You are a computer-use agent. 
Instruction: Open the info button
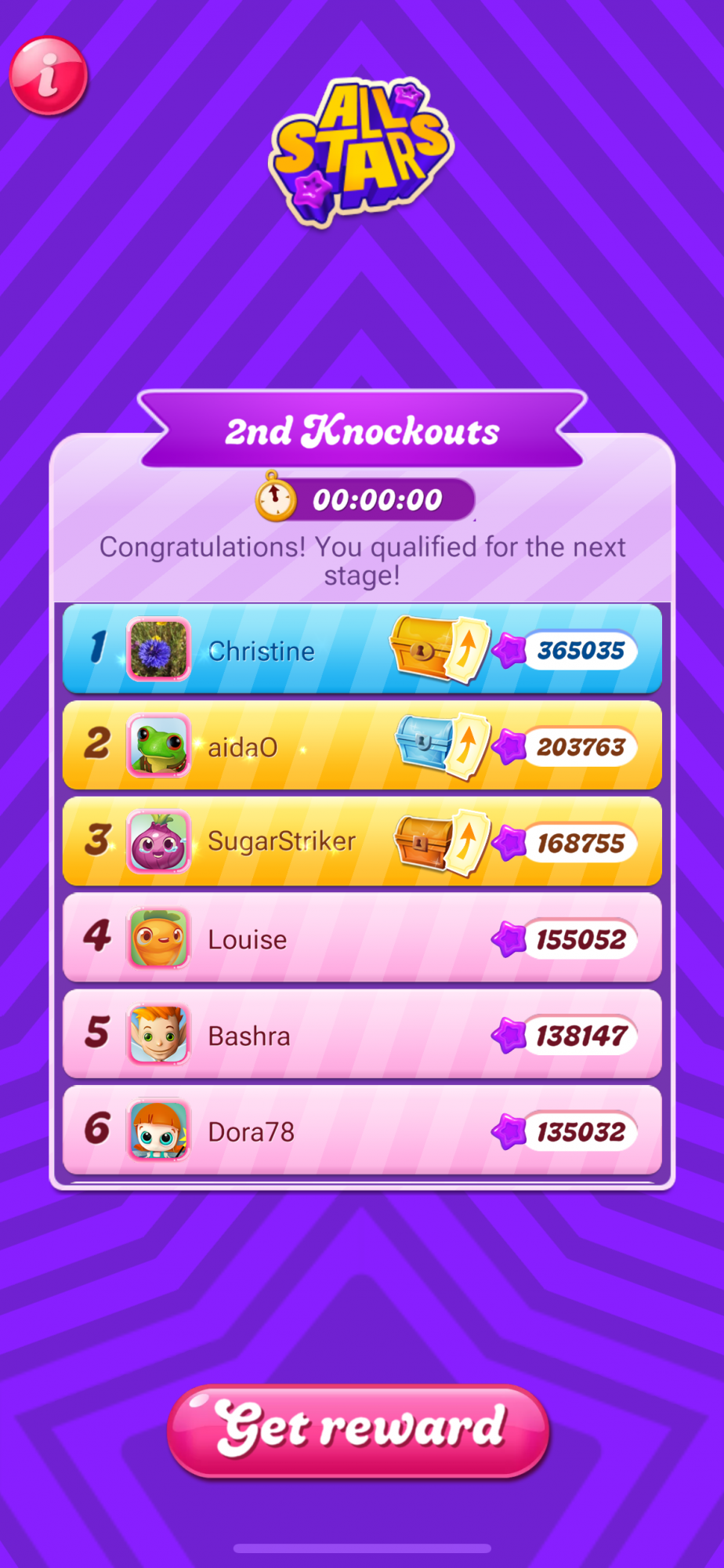click(x=48, y=76)
